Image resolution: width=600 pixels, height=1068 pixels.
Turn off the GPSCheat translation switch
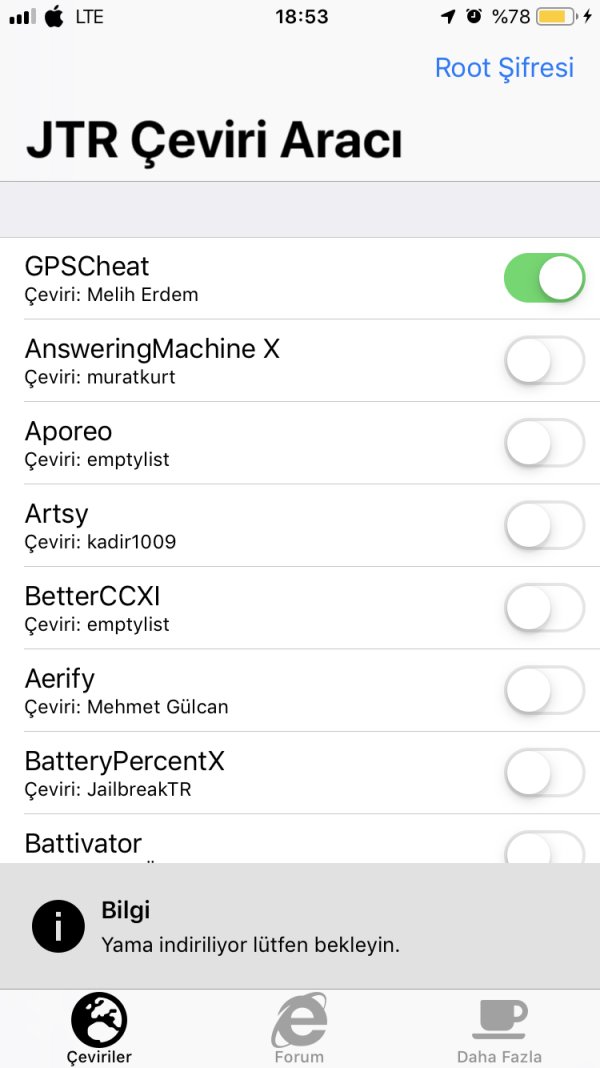coord(544,278)
